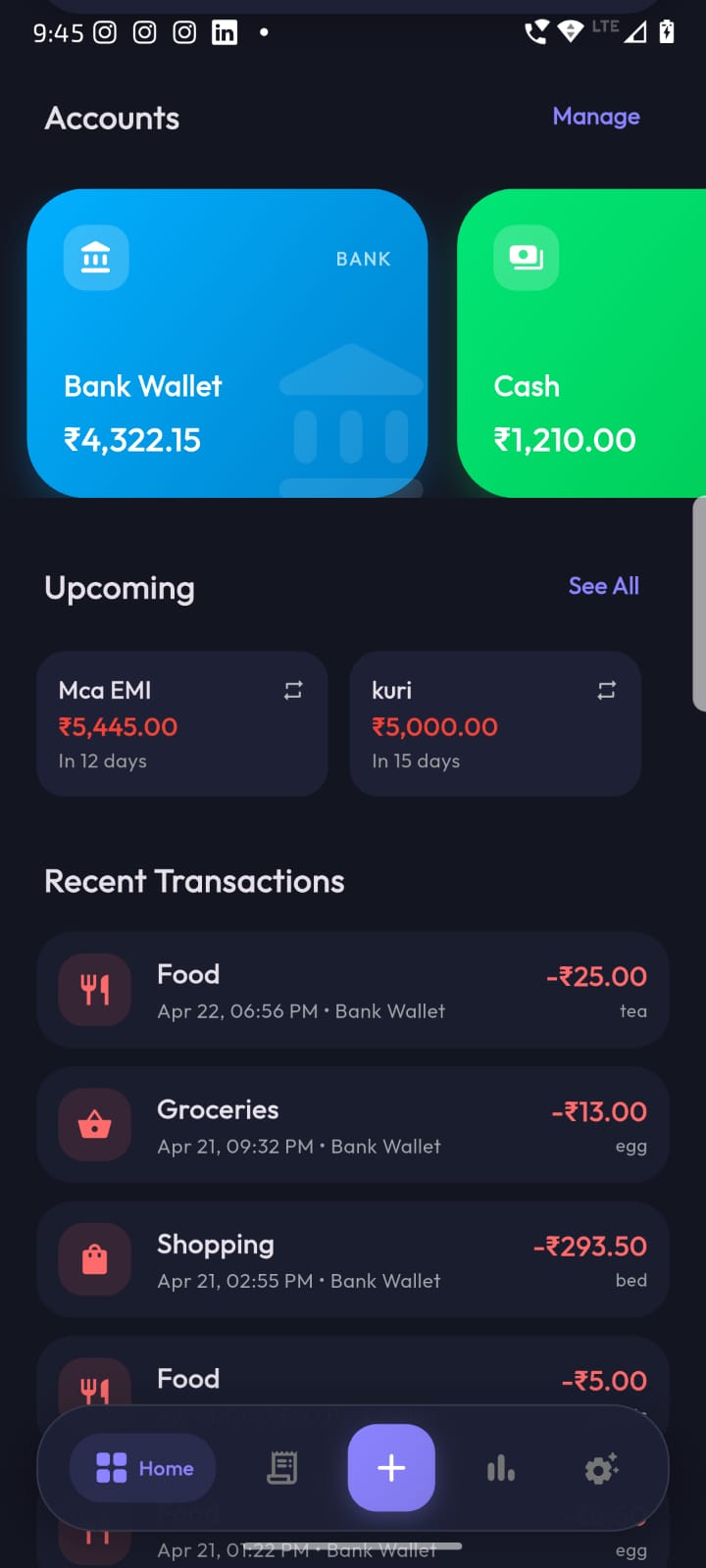Open the kuri upcoming payment card
The image size is (706, 1568).
coord(495,723)
